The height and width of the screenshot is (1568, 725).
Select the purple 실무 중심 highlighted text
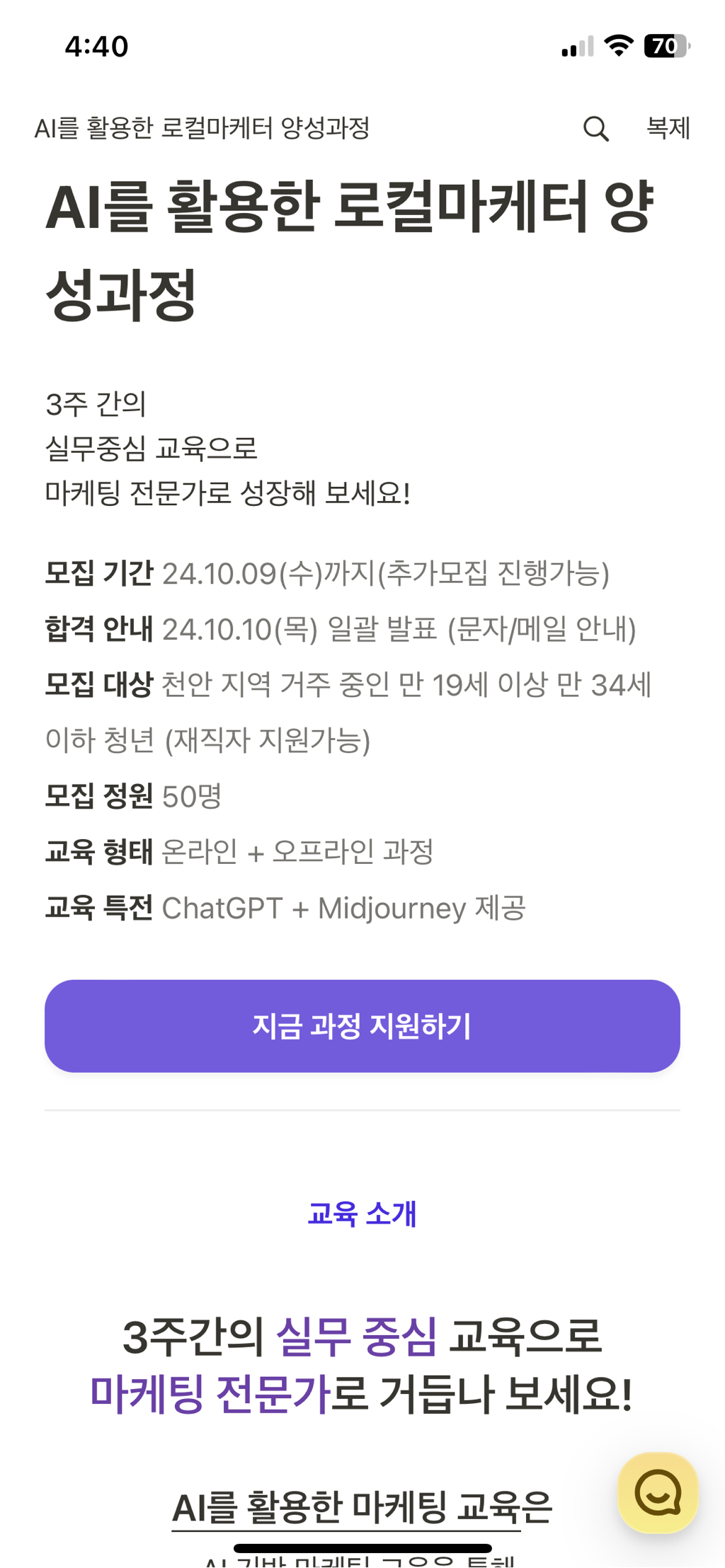point(356,1333)
